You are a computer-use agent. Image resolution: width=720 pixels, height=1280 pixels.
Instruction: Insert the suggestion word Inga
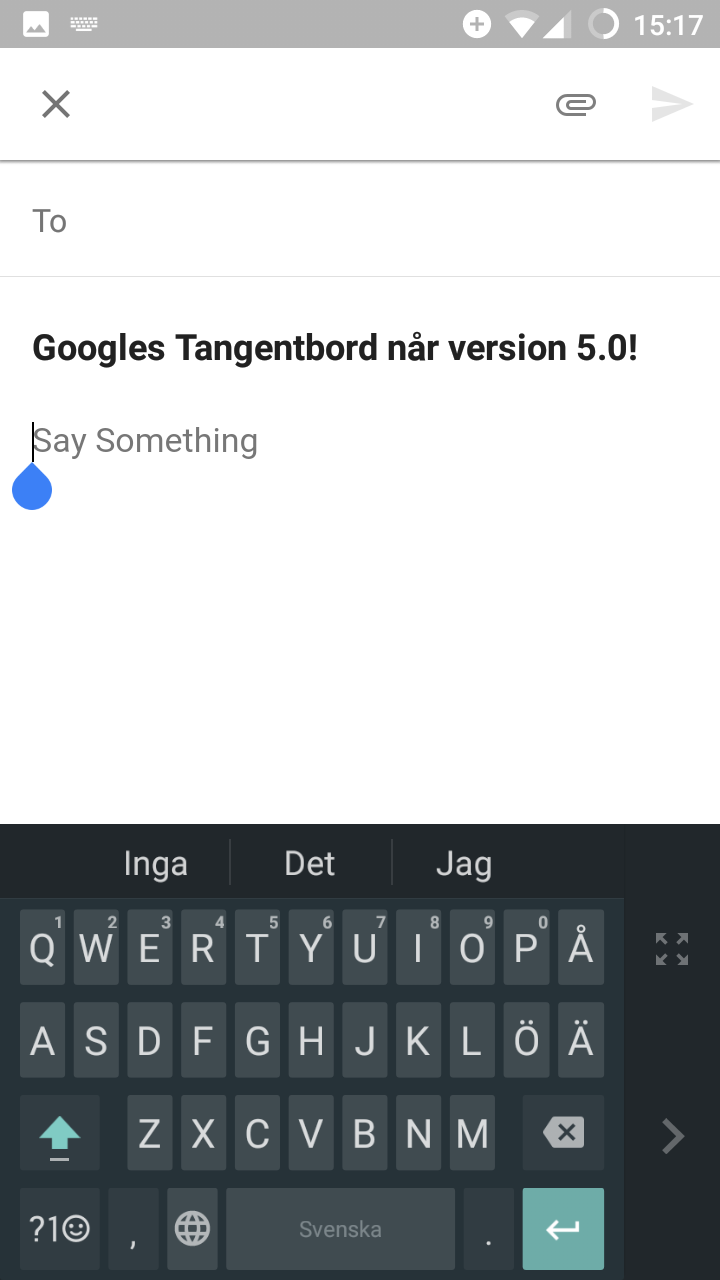(x=155, y=863)
